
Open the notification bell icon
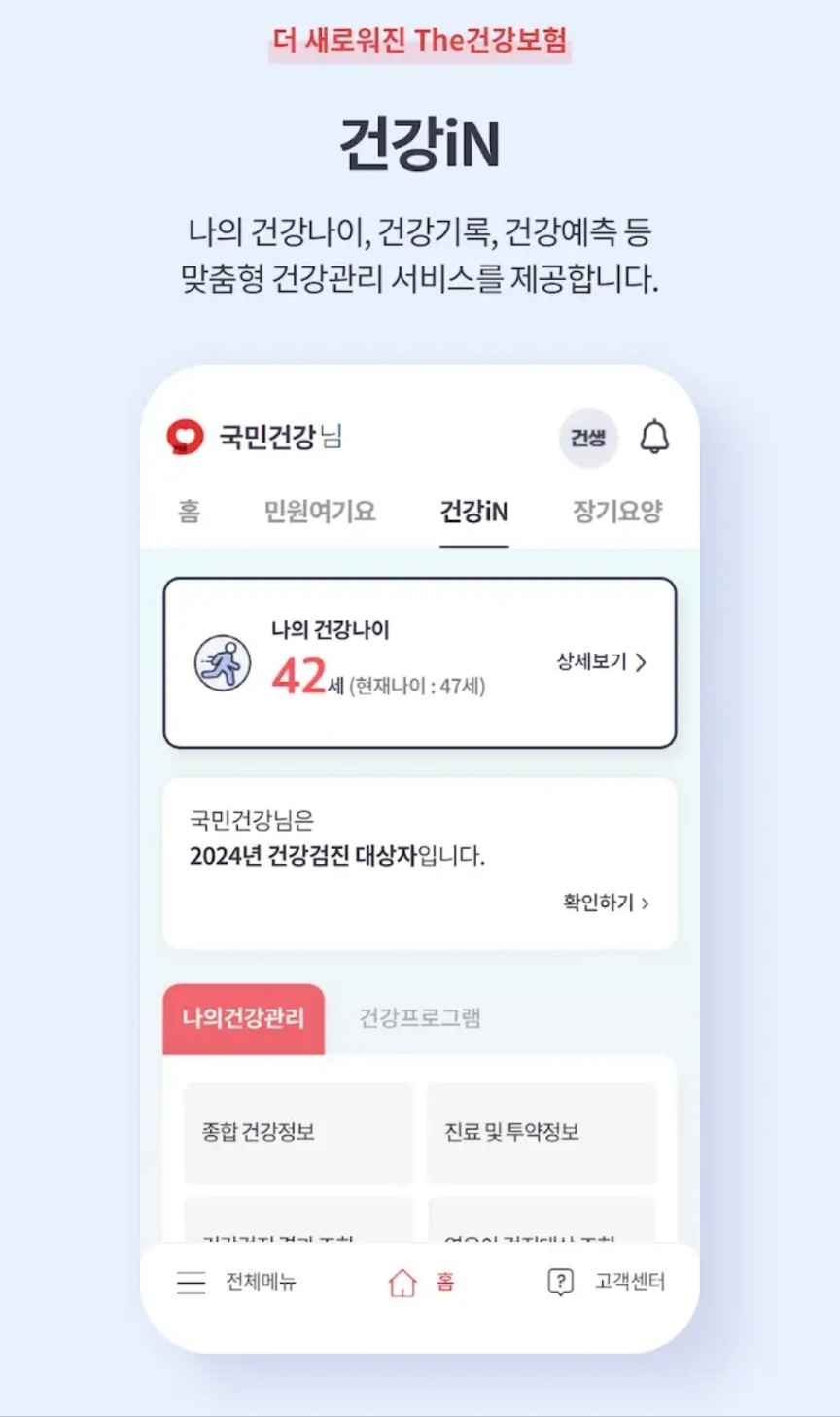[654, 438]
